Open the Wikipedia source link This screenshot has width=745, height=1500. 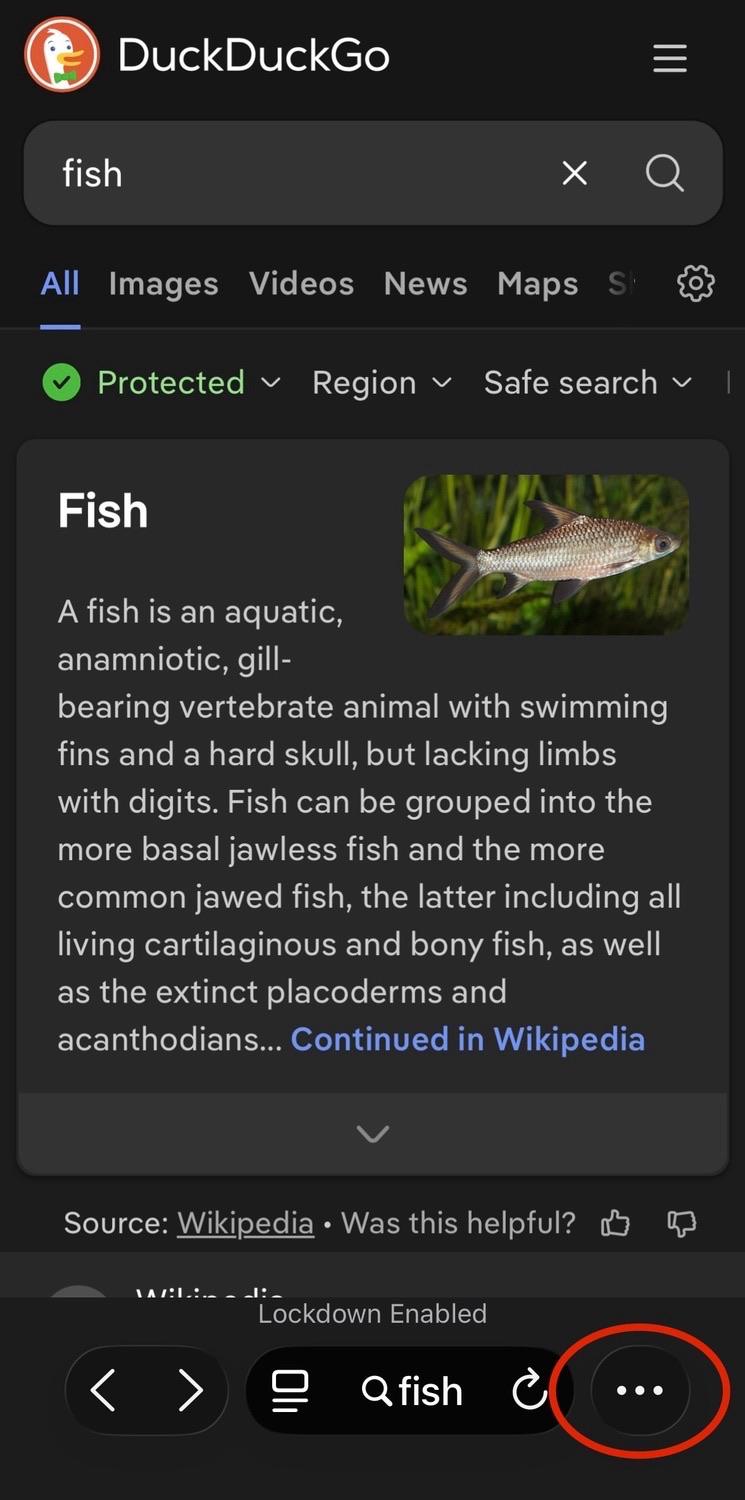click(245, 1223)
